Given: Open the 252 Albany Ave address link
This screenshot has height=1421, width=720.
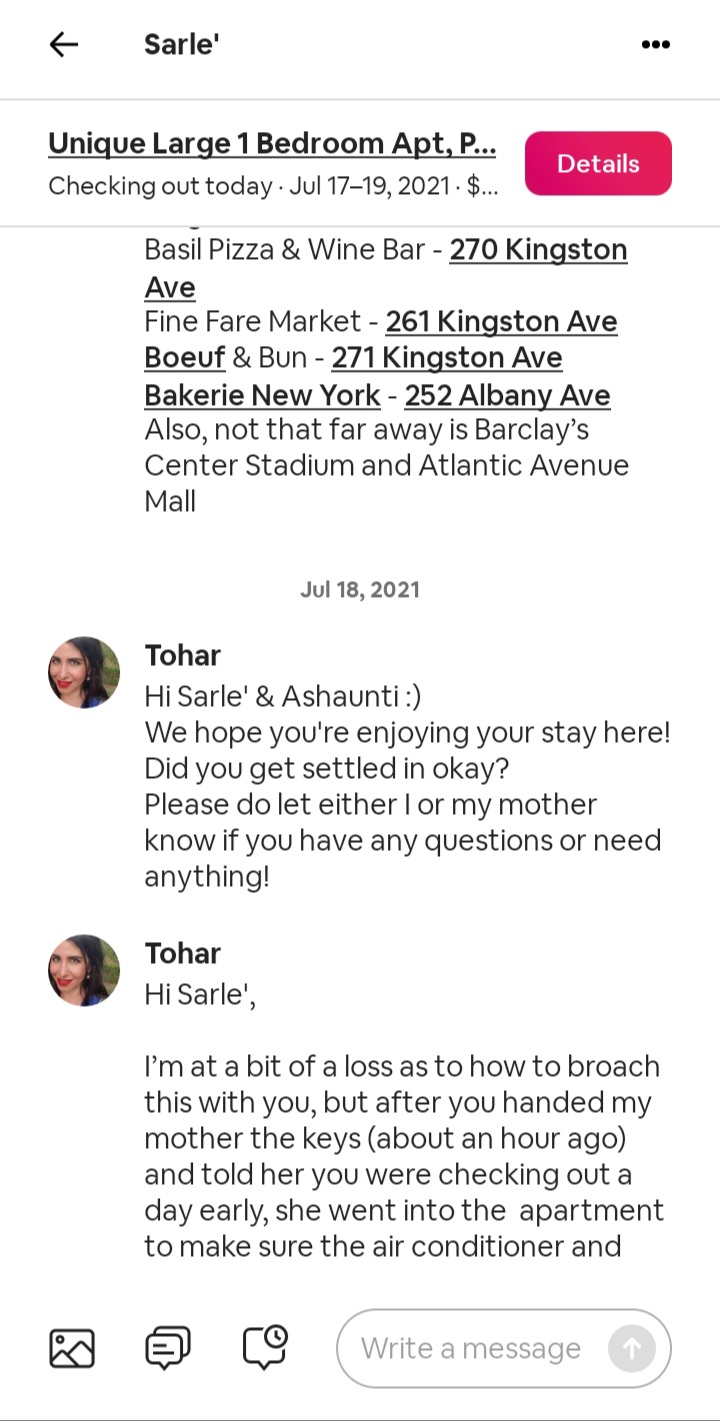Looking at the screenshot, I should (507, 394).
